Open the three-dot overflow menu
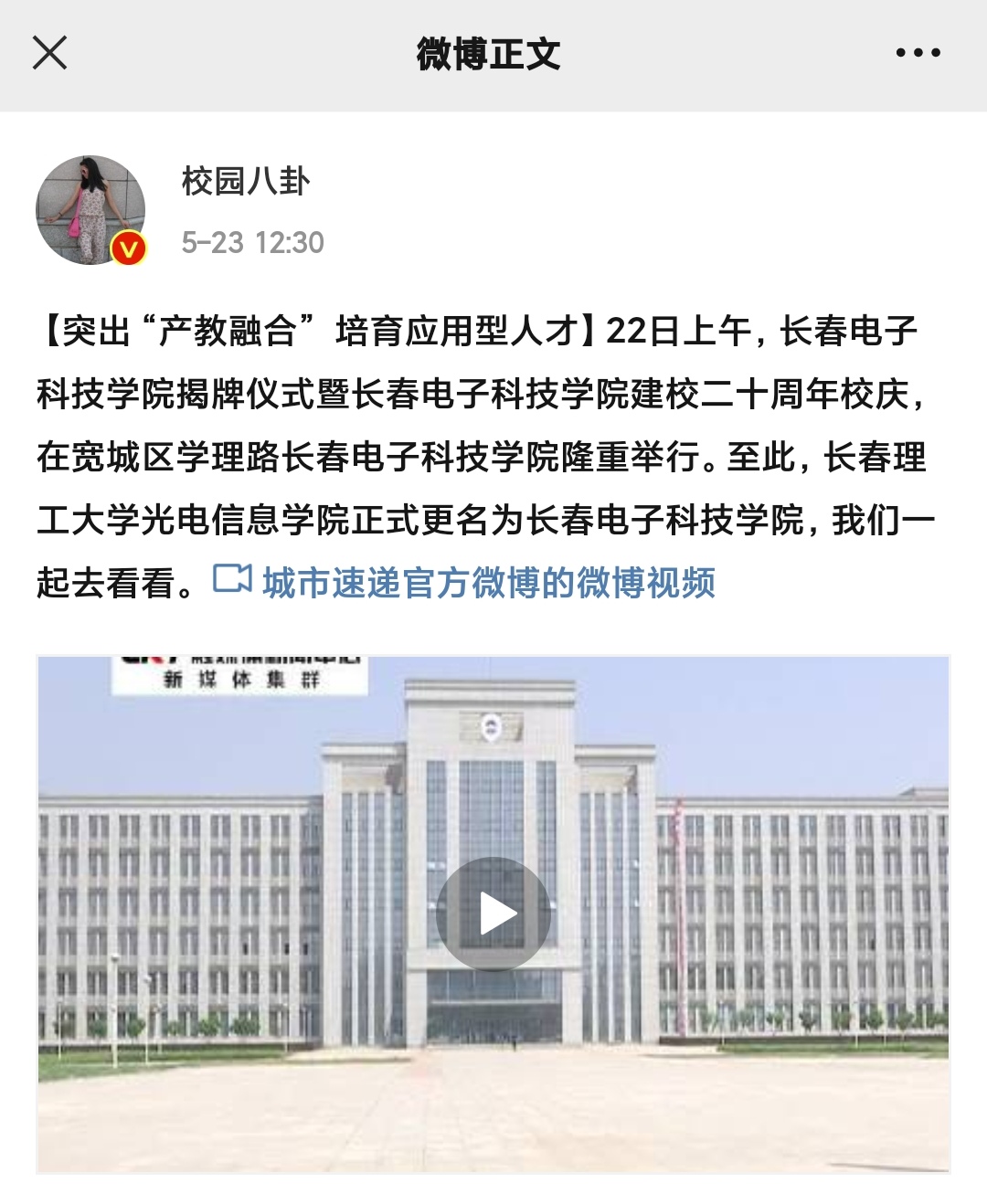The image size is (987, 1204). (x=918, y=53)
